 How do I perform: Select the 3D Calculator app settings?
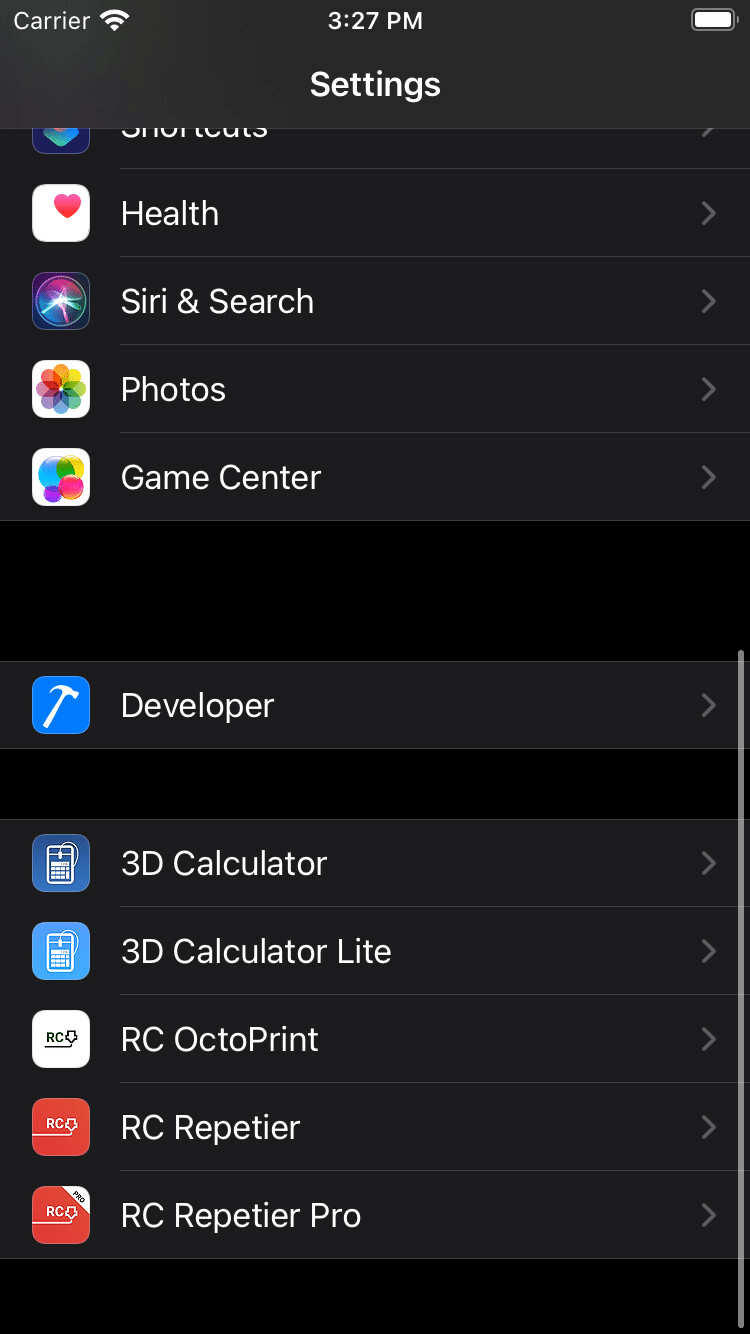pos(375,863)
